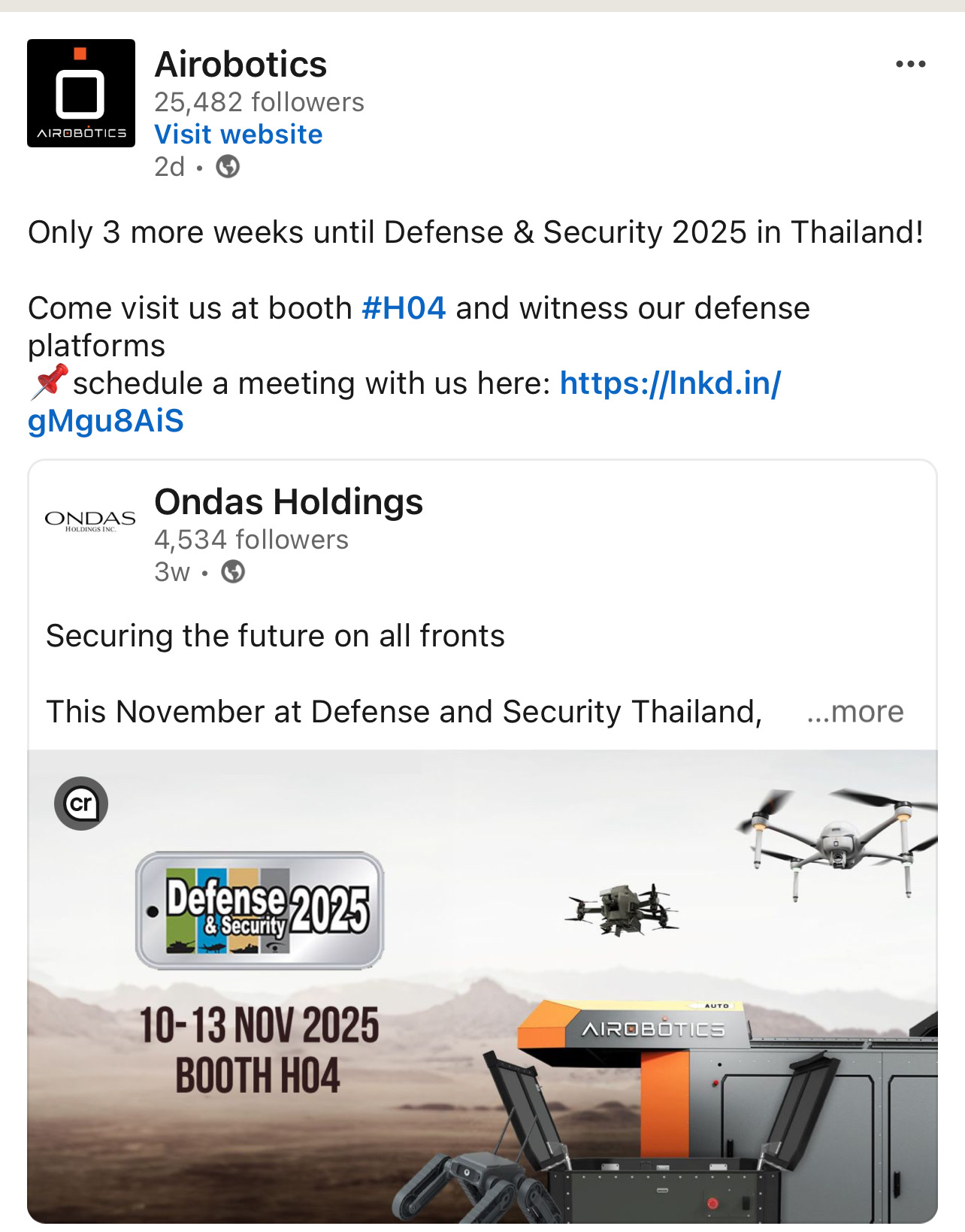Follow the Visit website link
Screen dimensions: 965x1232
tap(238, 135)
